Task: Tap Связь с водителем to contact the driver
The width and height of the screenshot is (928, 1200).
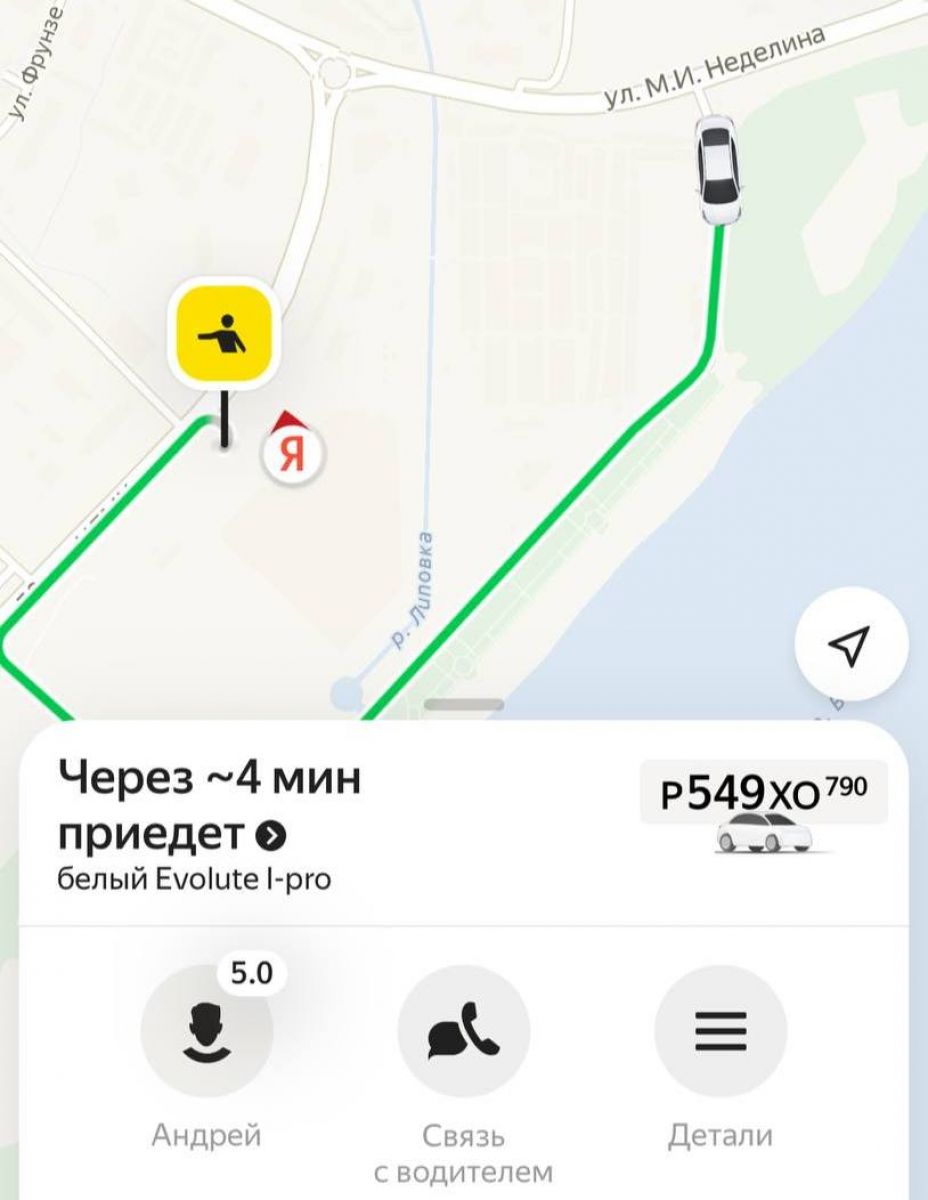Action: pos(463,1032)
